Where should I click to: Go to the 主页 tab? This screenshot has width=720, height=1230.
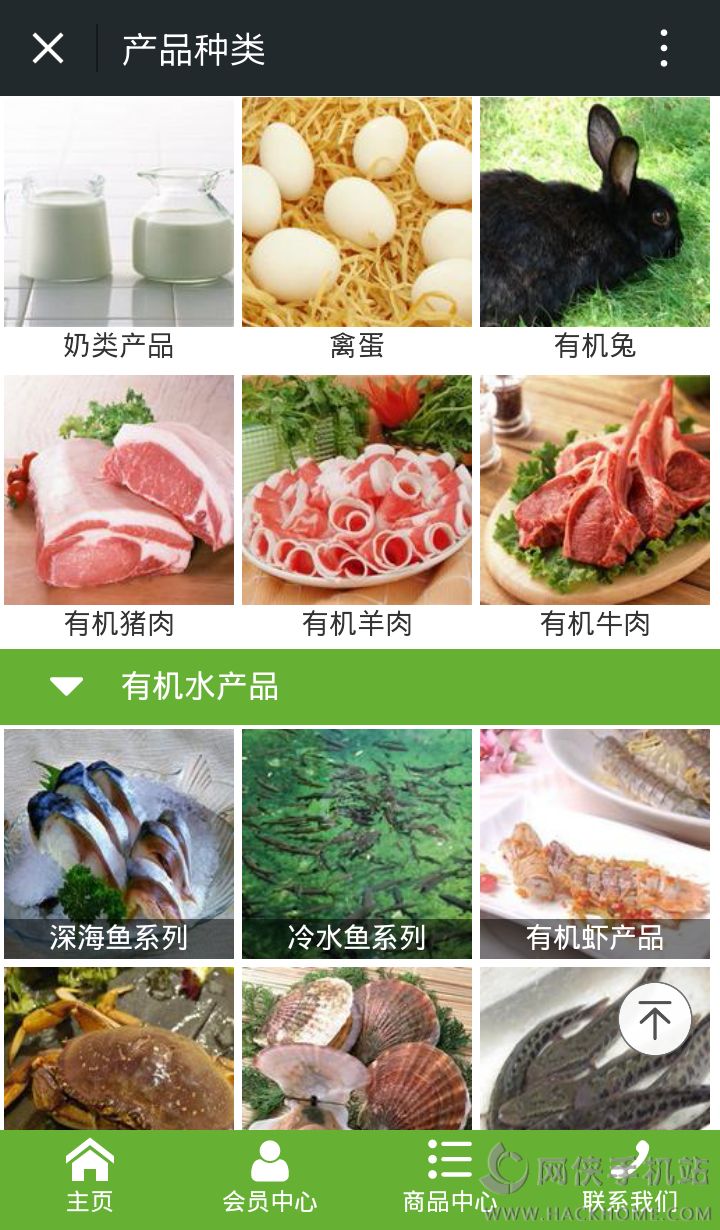(90, 1178)
